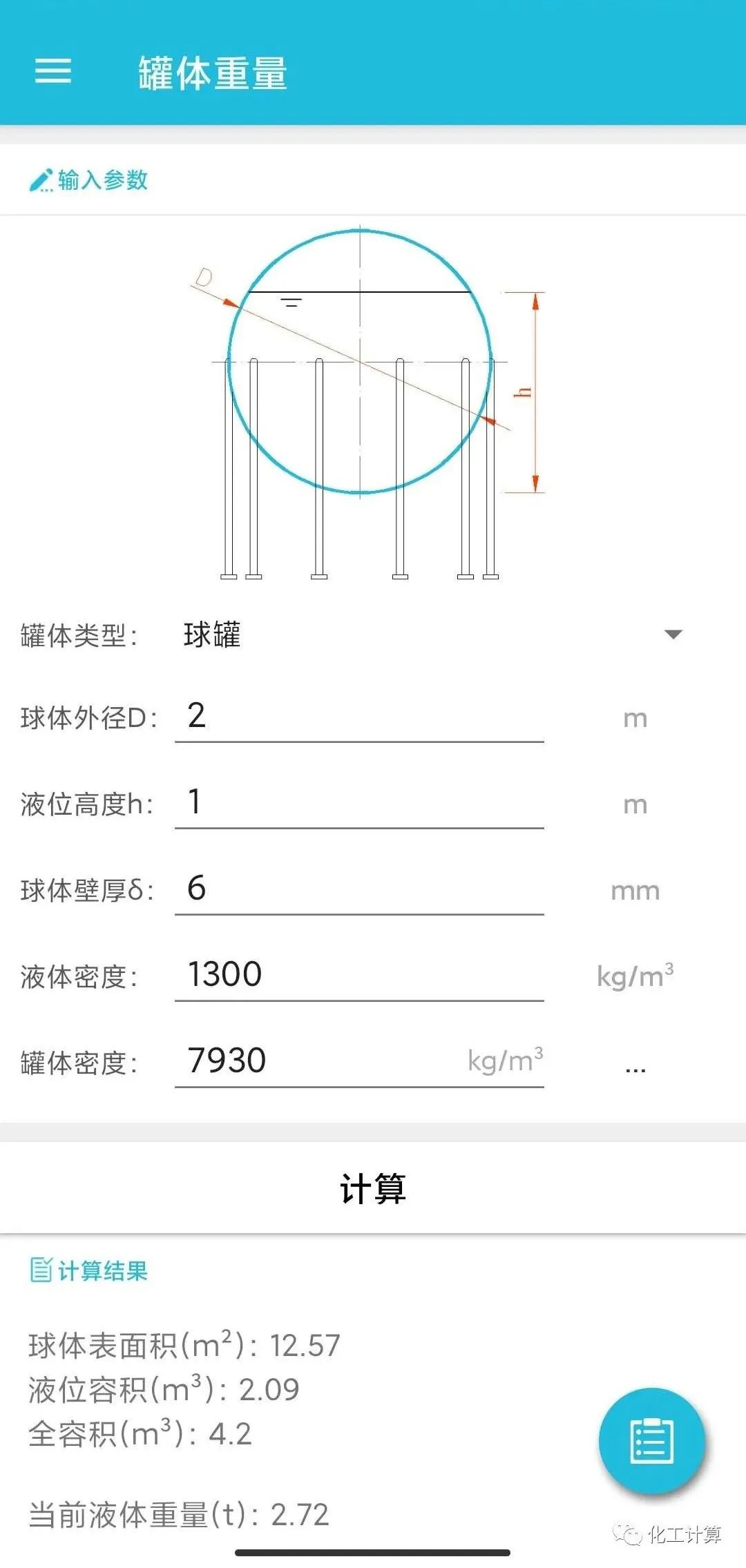Open the more options dots beside 罐体密度
Screen dimensions: 746x1568
[x=635, y=1067]
